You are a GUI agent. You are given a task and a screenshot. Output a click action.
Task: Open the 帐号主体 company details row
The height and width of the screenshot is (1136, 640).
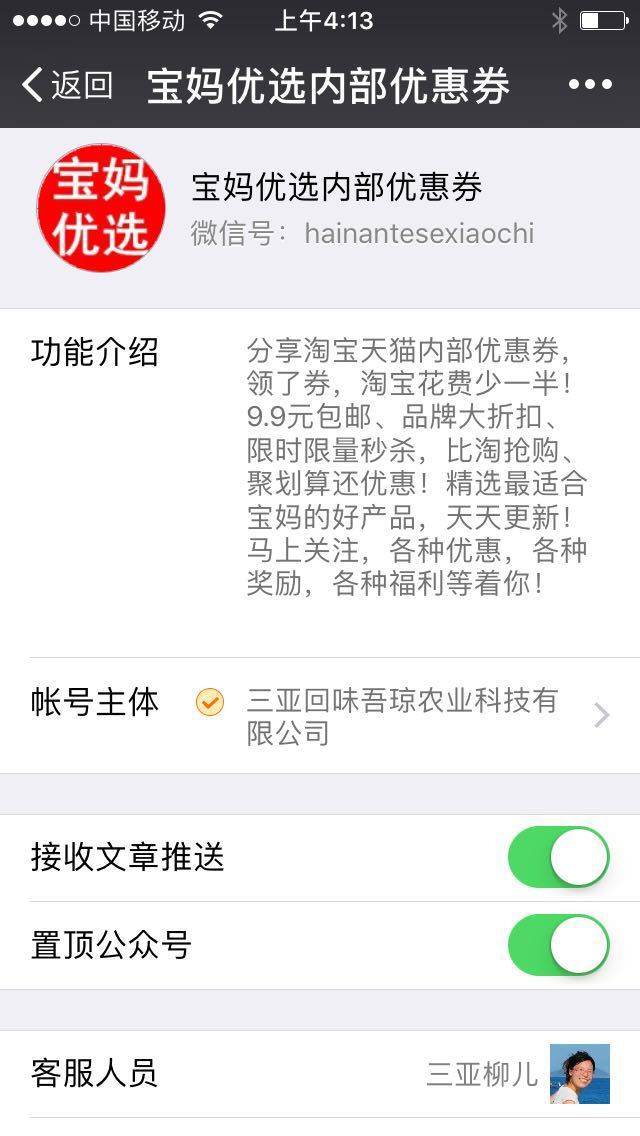tap(320, 716)
